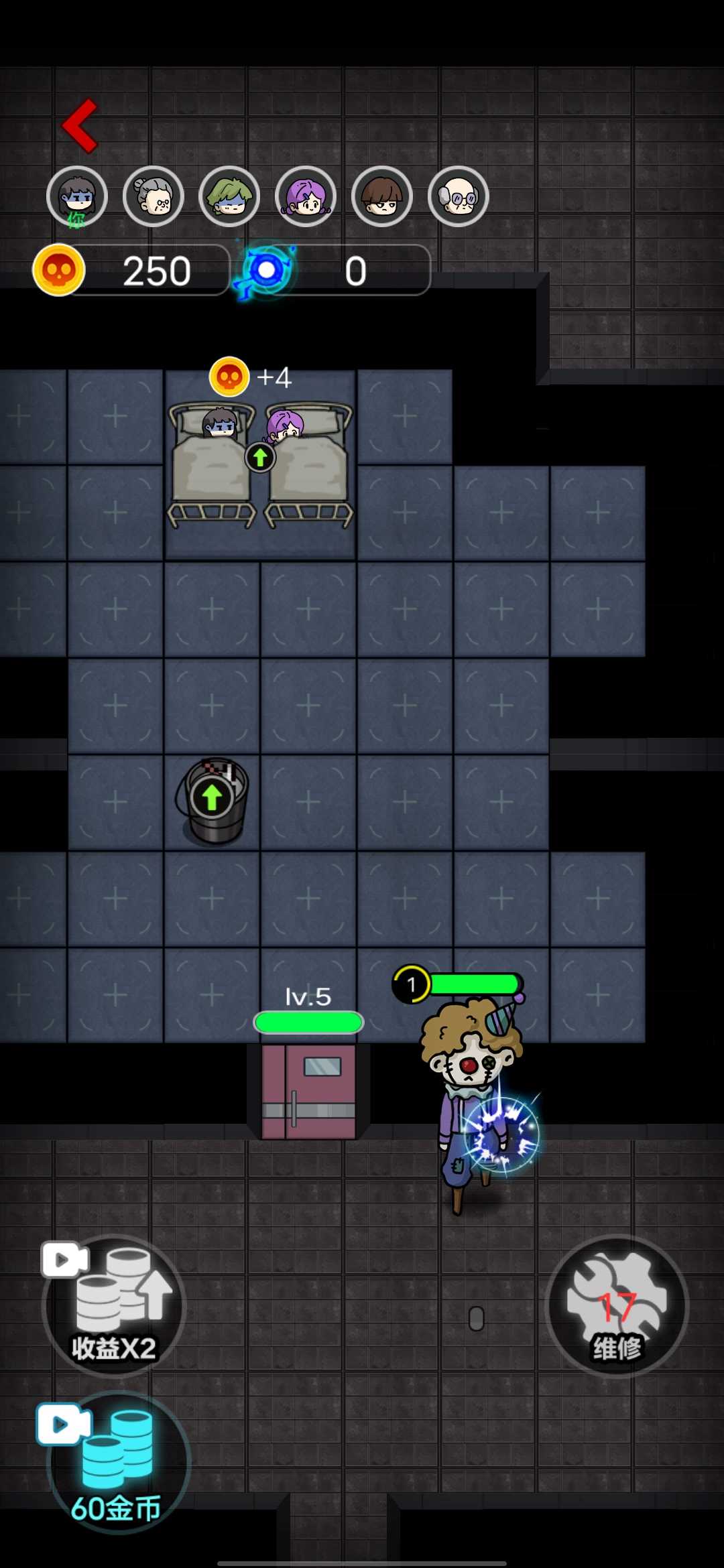Image resolution: width=724 pixels, height=1568 pixels.
Task: Tap the 收益X2 video reward button
Action: 114,1305
